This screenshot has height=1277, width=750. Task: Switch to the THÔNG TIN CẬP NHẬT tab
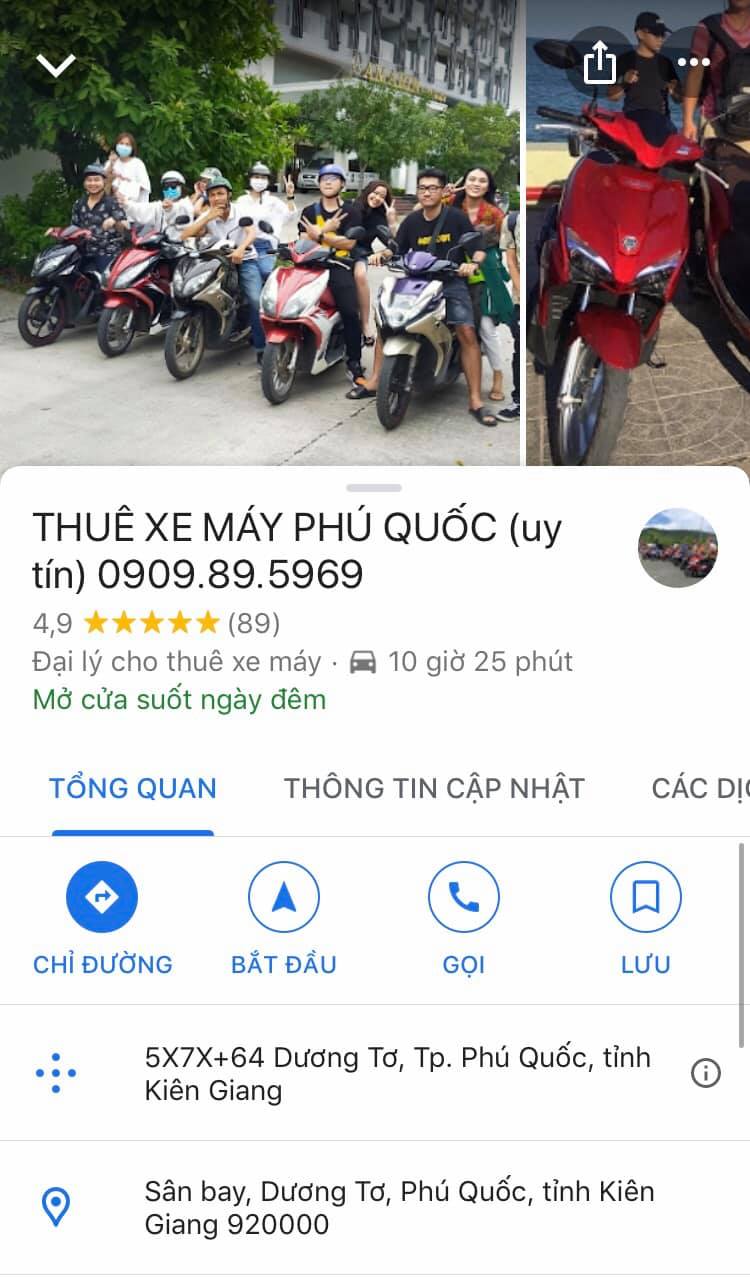pos(434,788)
